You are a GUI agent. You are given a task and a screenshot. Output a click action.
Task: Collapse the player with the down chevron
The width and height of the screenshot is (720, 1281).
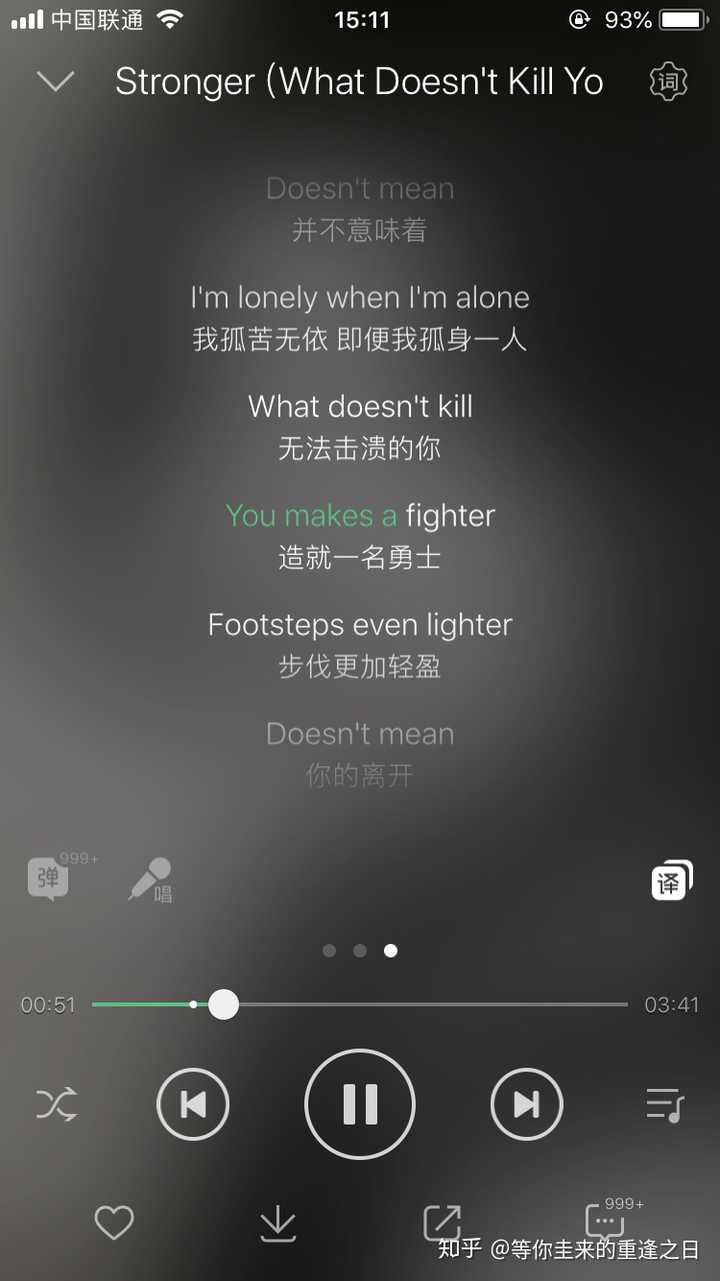(55, 81)
